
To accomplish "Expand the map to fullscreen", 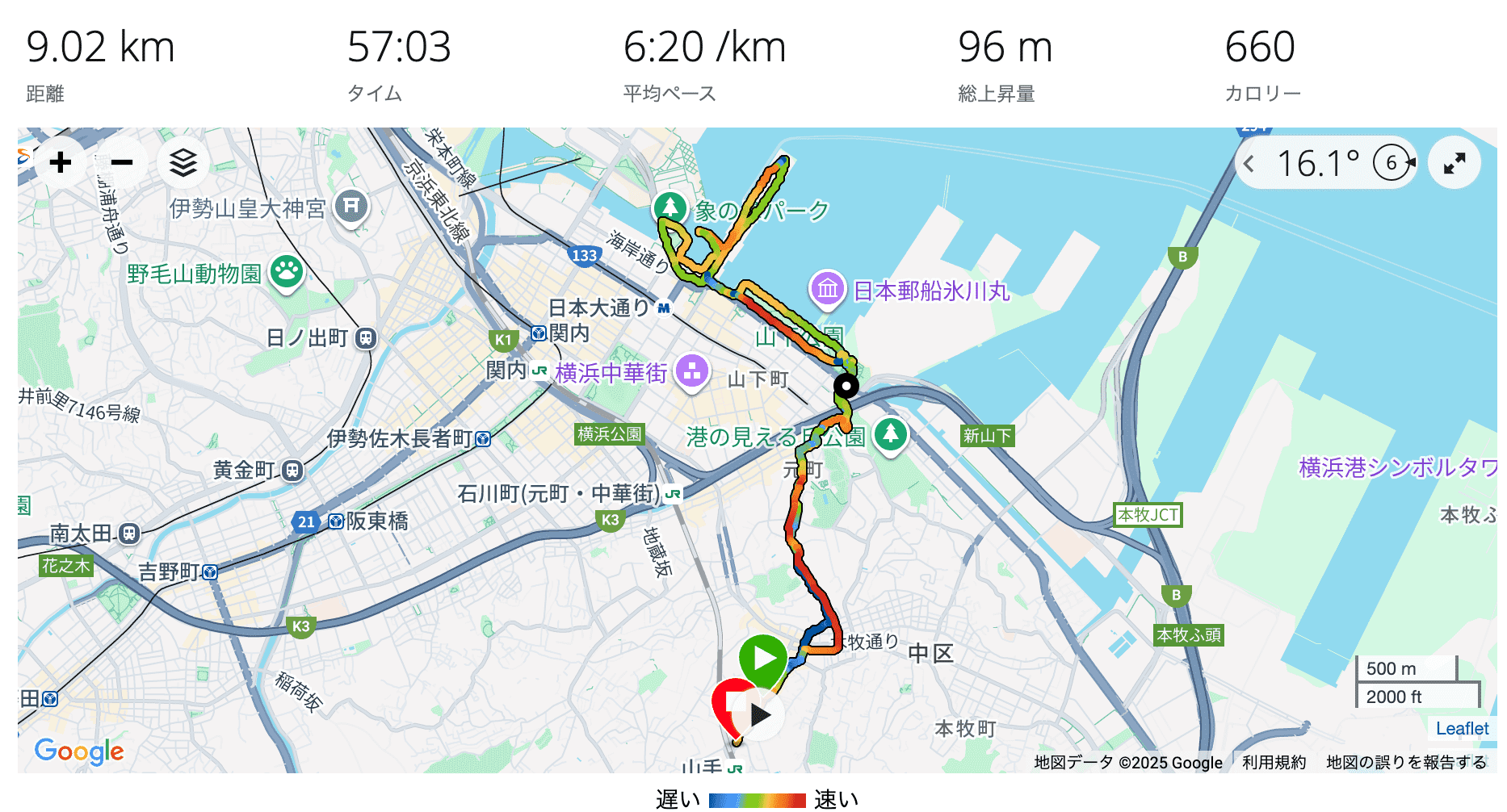I will click(x=1454, y=163).
